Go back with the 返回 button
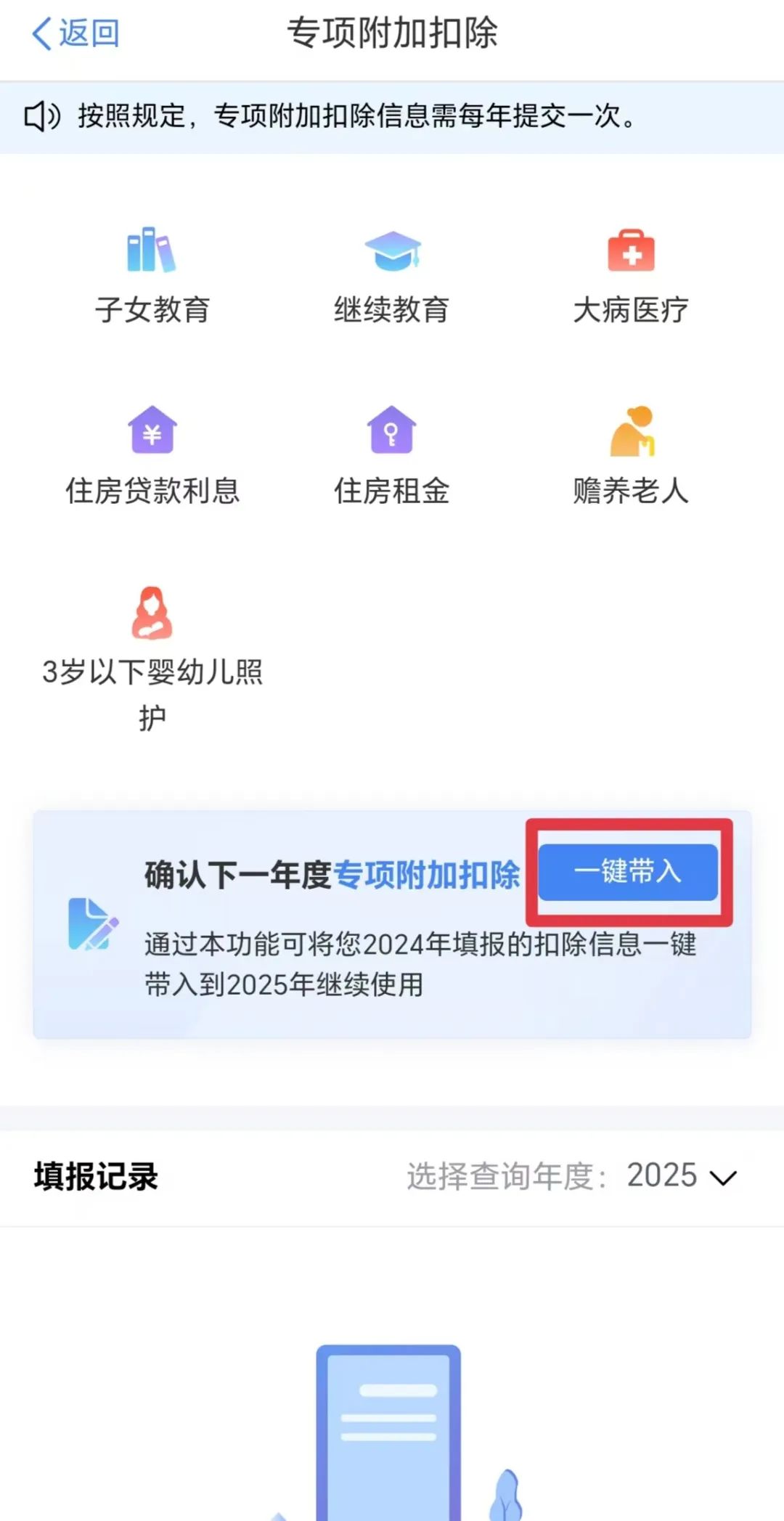This screenshot has height=1521, width=784. click(75, 33)
